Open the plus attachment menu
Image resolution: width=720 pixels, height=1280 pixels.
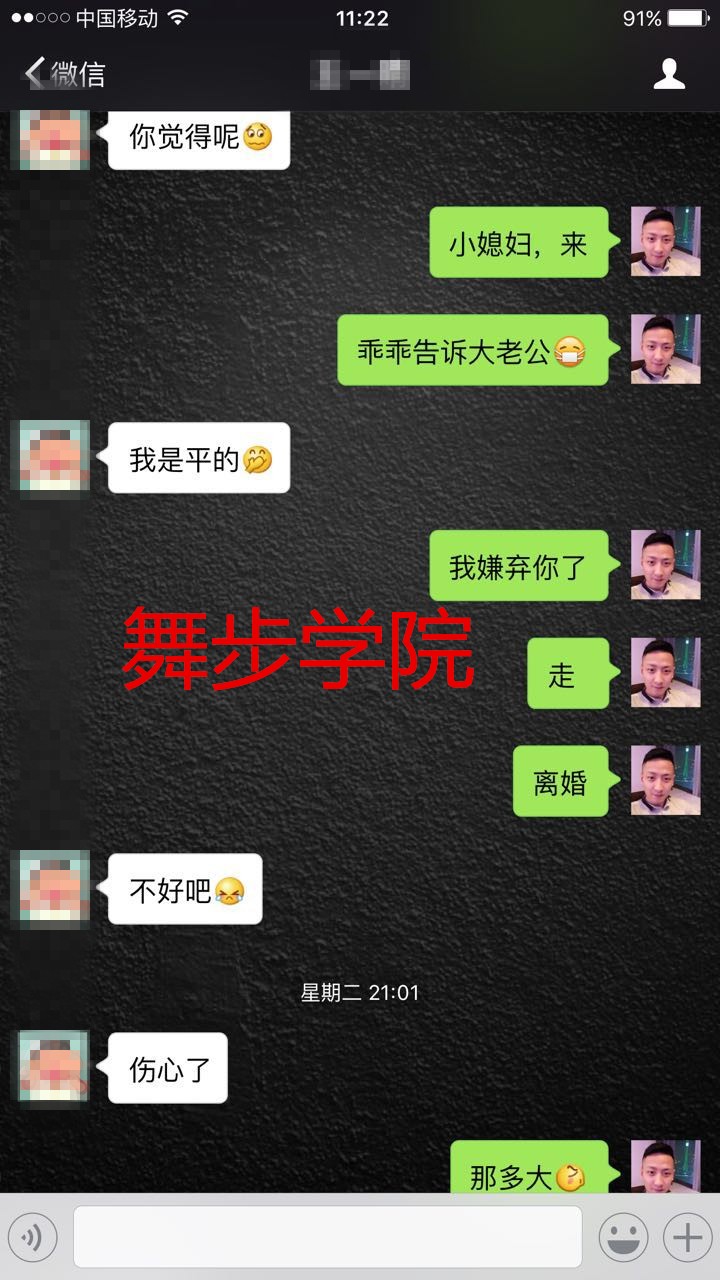pos(687,1238)
